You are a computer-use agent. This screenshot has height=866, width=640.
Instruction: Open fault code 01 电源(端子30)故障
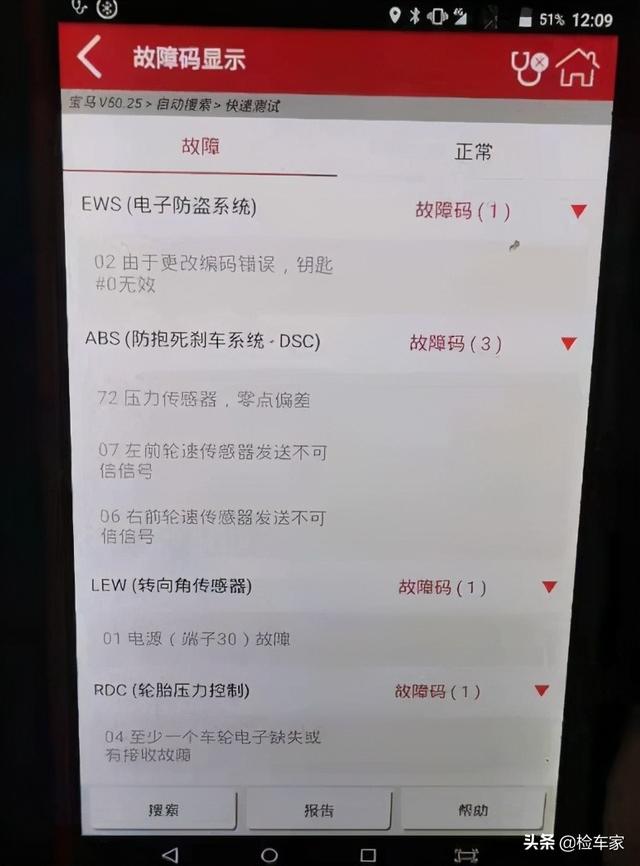click(196, 638)
